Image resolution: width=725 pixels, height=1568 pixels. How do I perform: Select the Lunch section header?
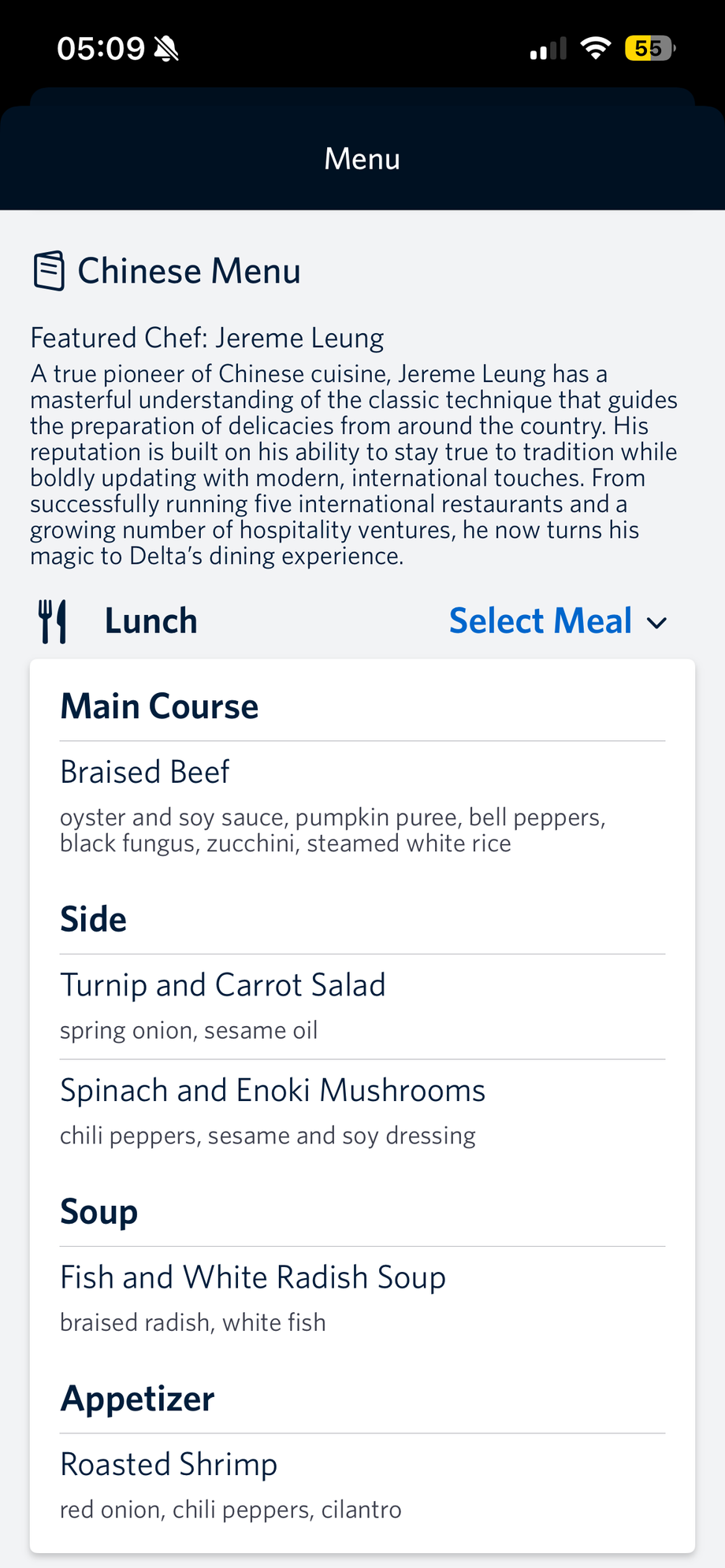(x=150, y=620)
